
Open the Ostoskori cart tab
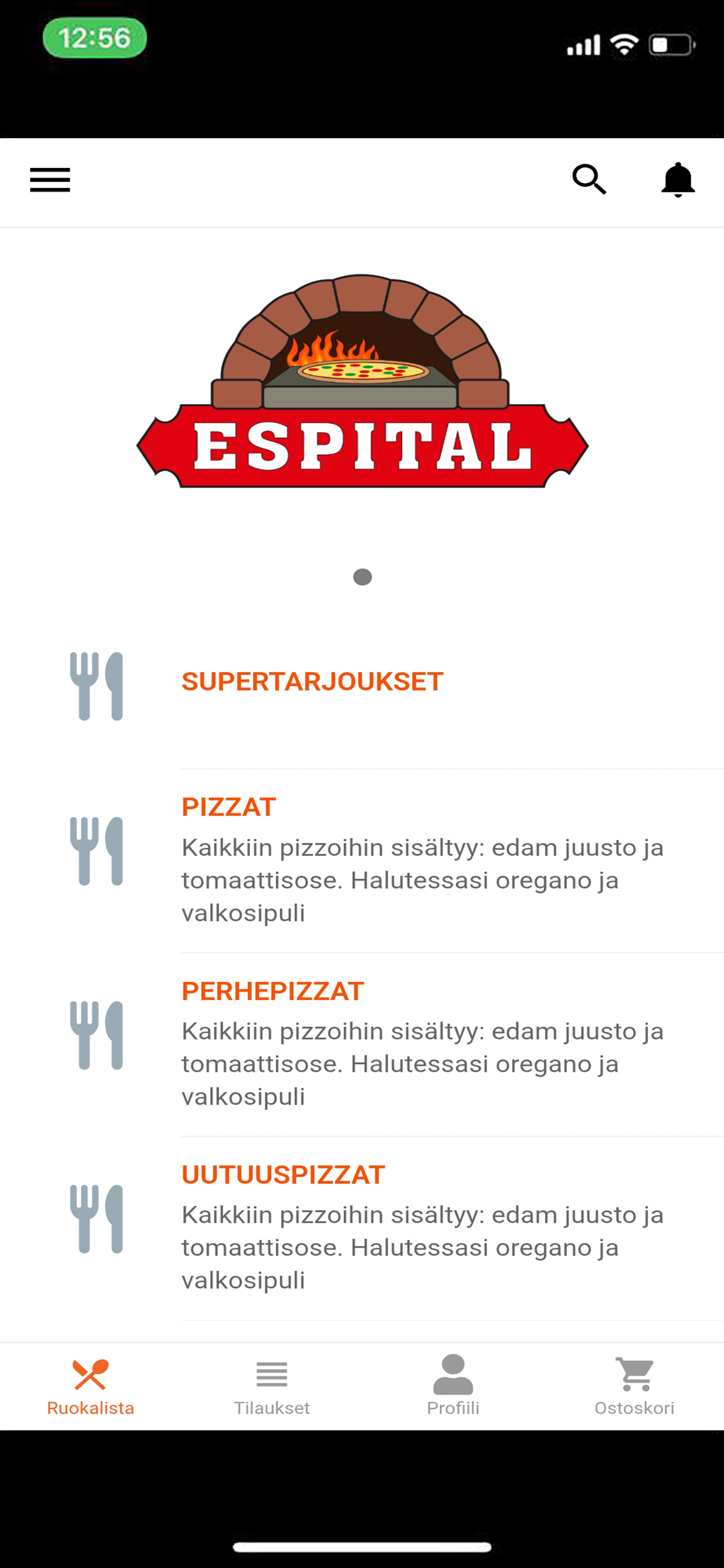(x=634, y=1387)
